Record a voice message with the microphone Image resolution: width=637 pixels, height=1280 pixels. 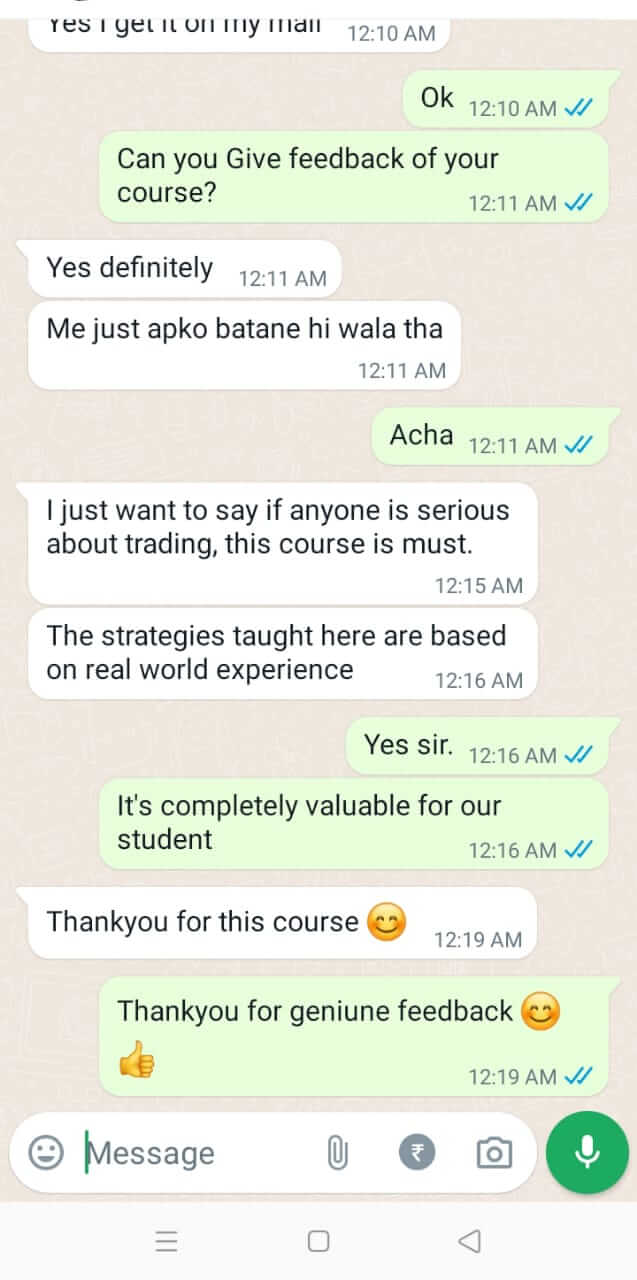tap(588, 1152)
